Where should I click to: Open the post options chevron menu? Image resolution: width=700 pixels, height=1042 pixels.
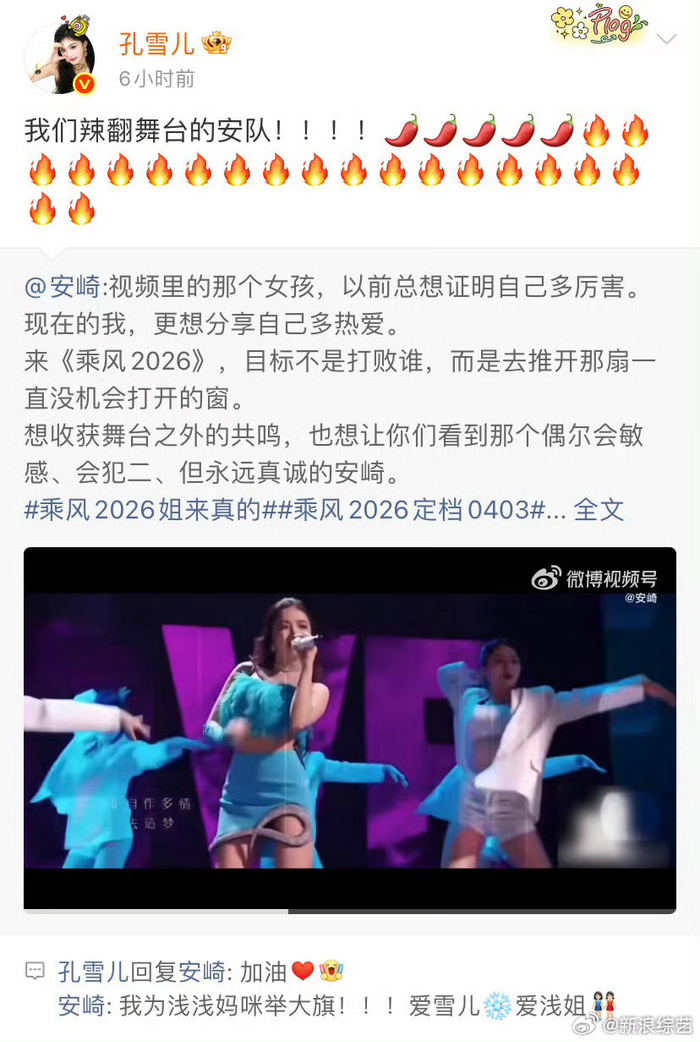[x=667, y=39]
